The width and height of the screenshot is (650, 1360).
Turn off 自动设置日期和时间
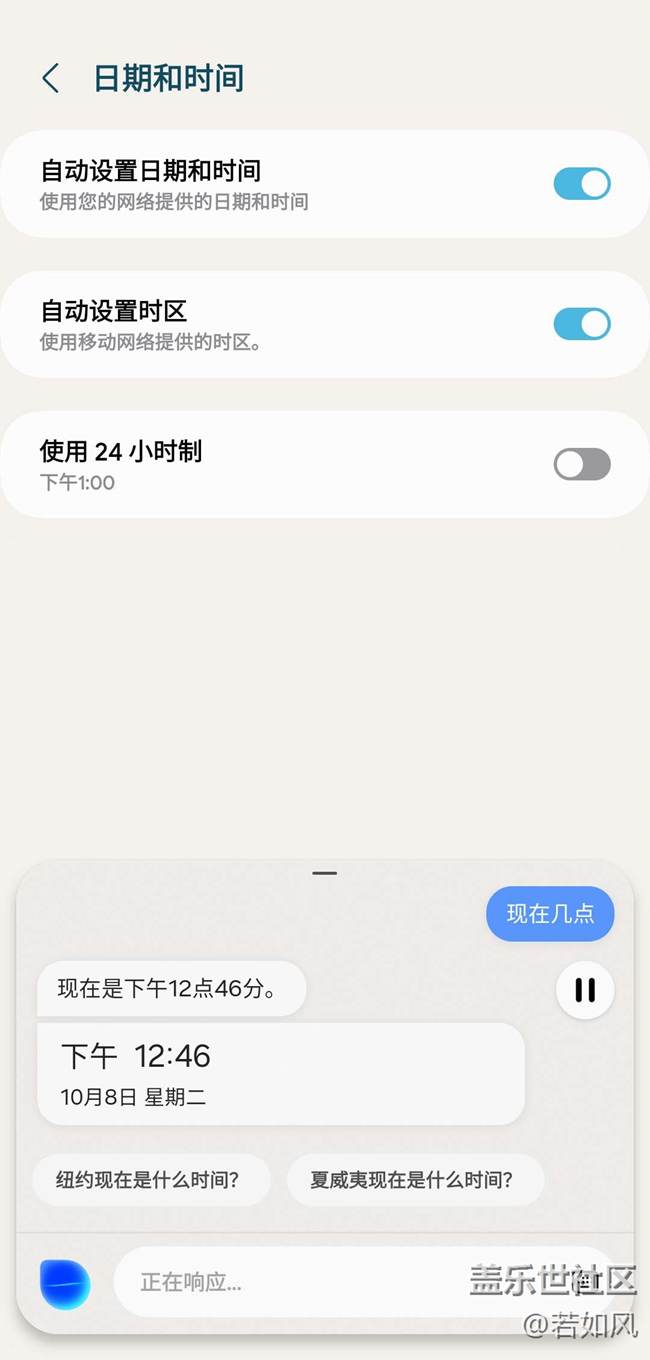point(581,184)
